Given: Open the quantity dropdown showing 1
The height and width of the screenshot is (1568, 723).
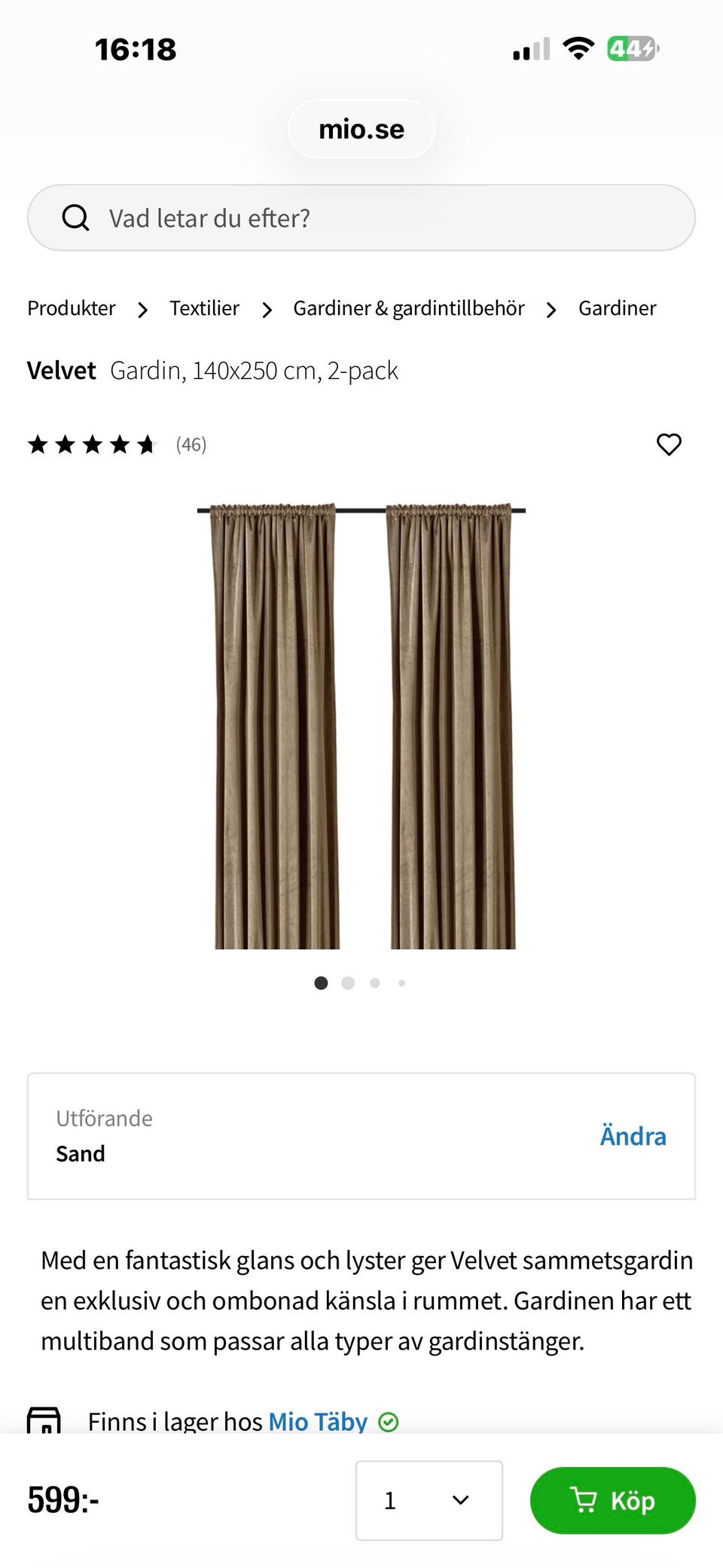Looking at the screenshot, I should (429, 1500).
